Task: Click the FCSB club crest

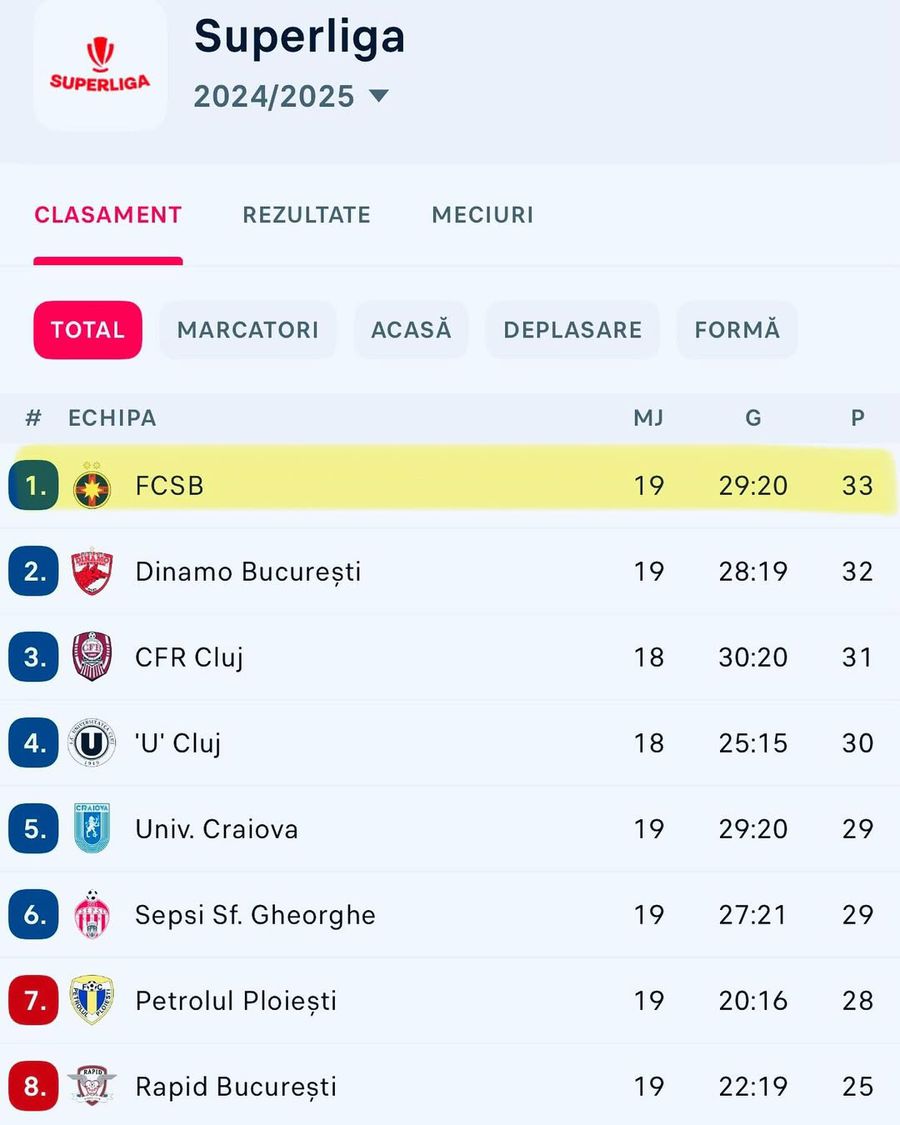Action: (x=93, y=485)
